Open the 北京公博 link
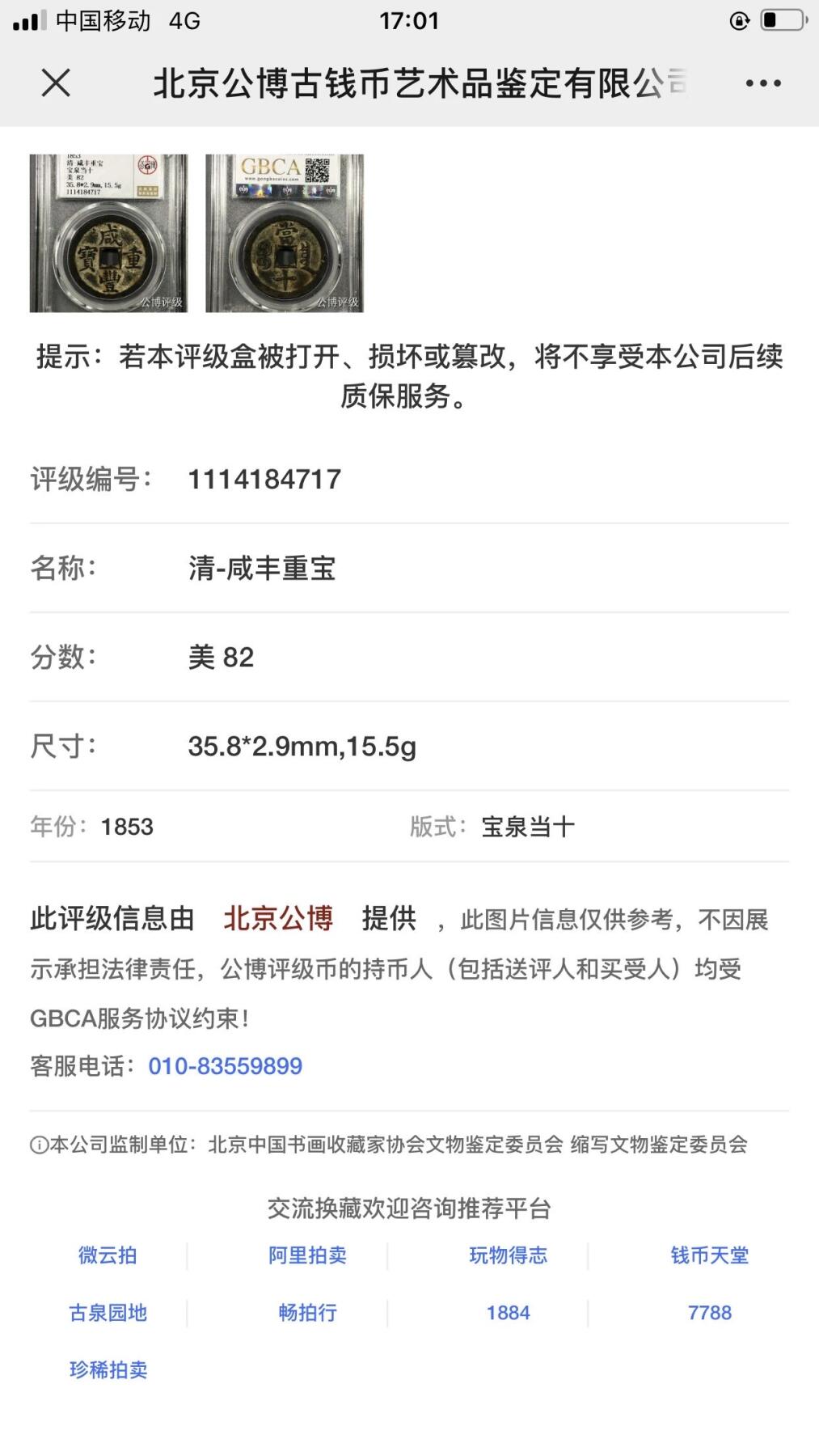819x1456 pixels. (x=278, y=920)
